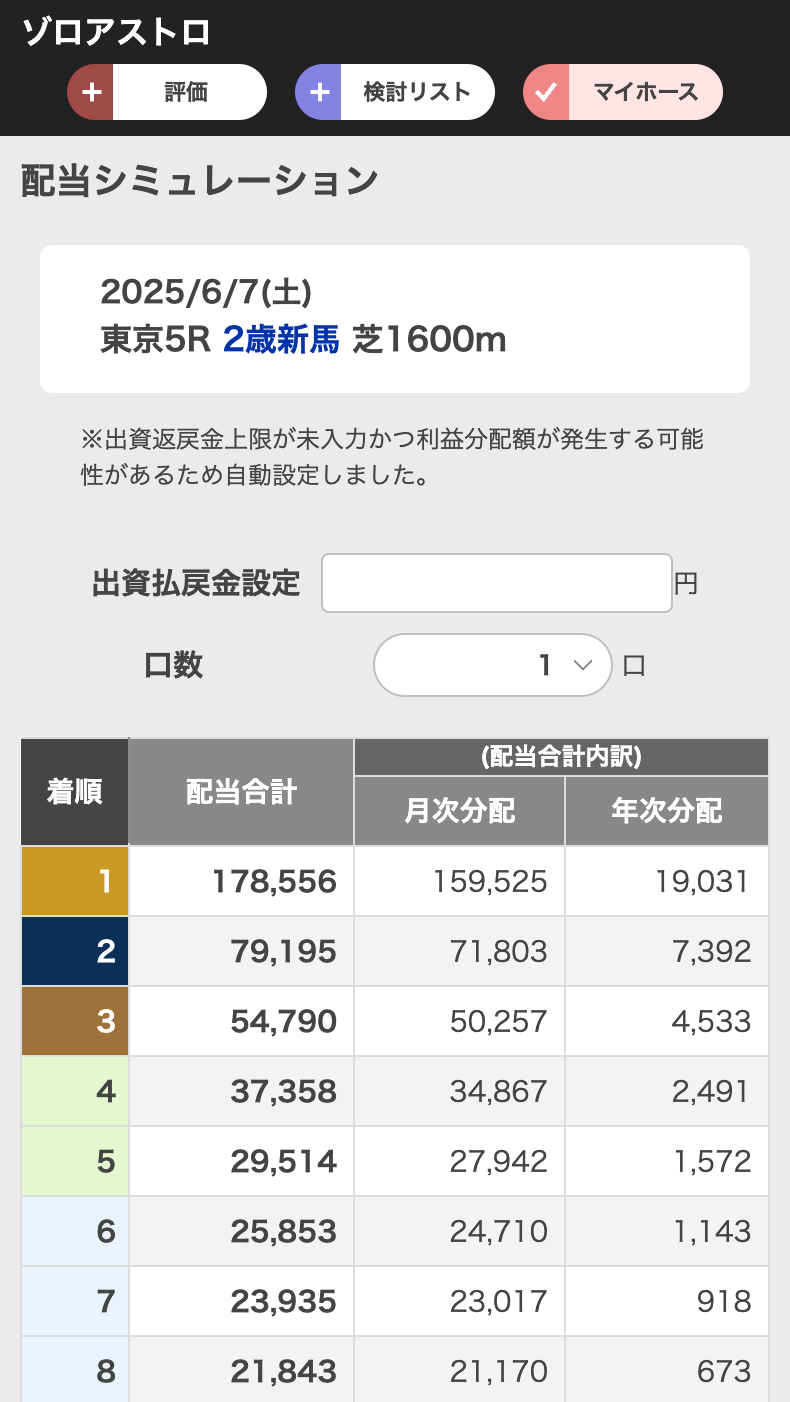The image size is (790, 1402).
Task: Open the 口数 dropdown
Action: point(493,665)
